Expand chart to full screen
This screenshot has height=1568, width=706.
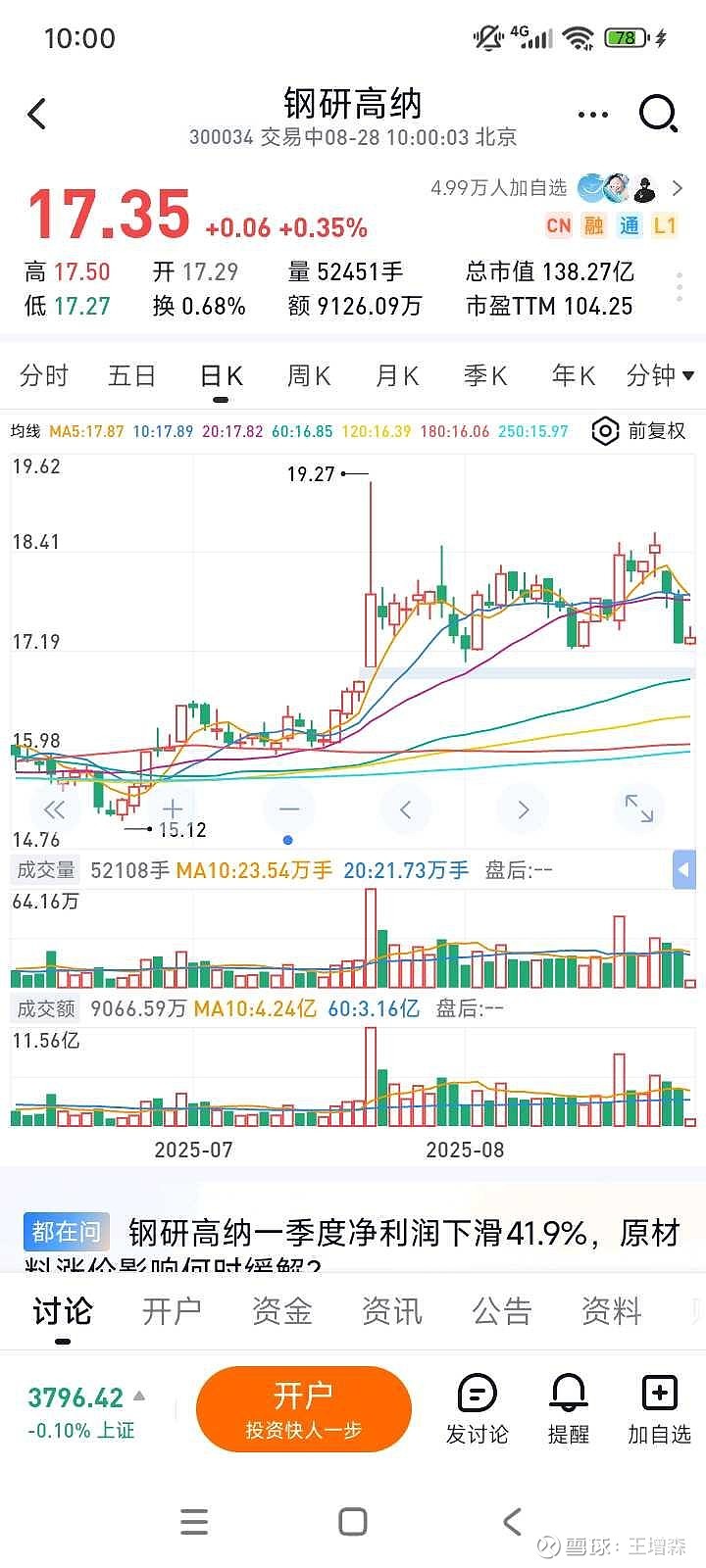[639, 808]
